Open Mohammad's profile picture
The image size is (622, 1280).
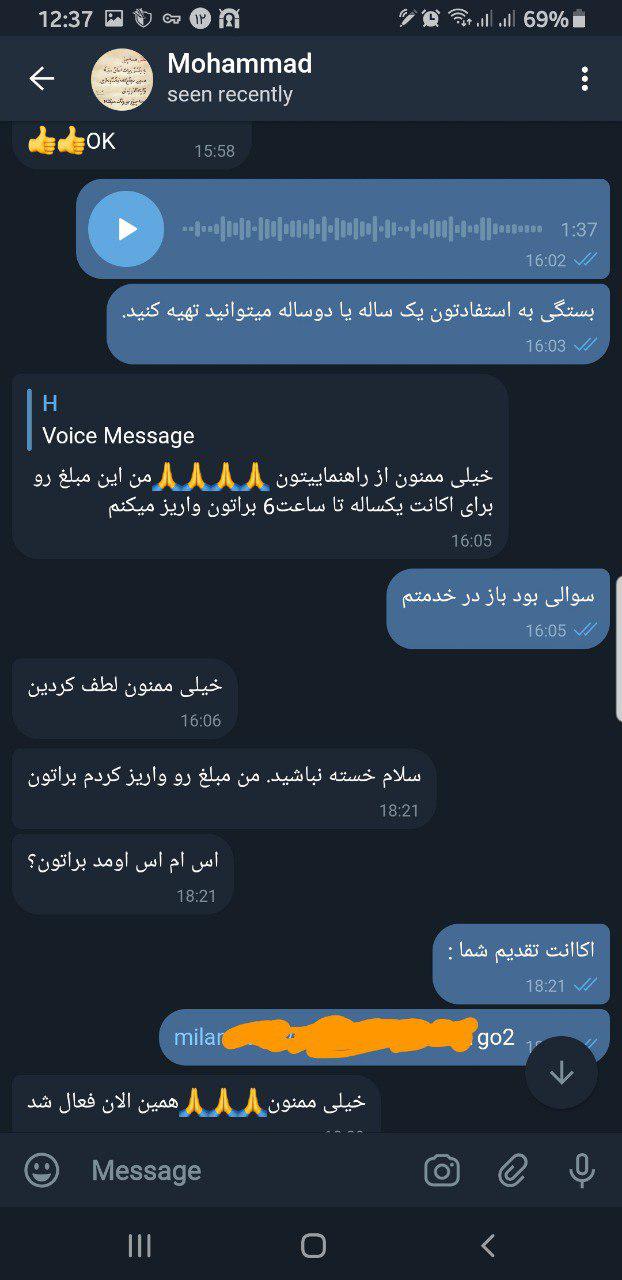pyautogui.click(x=121, y=79)
